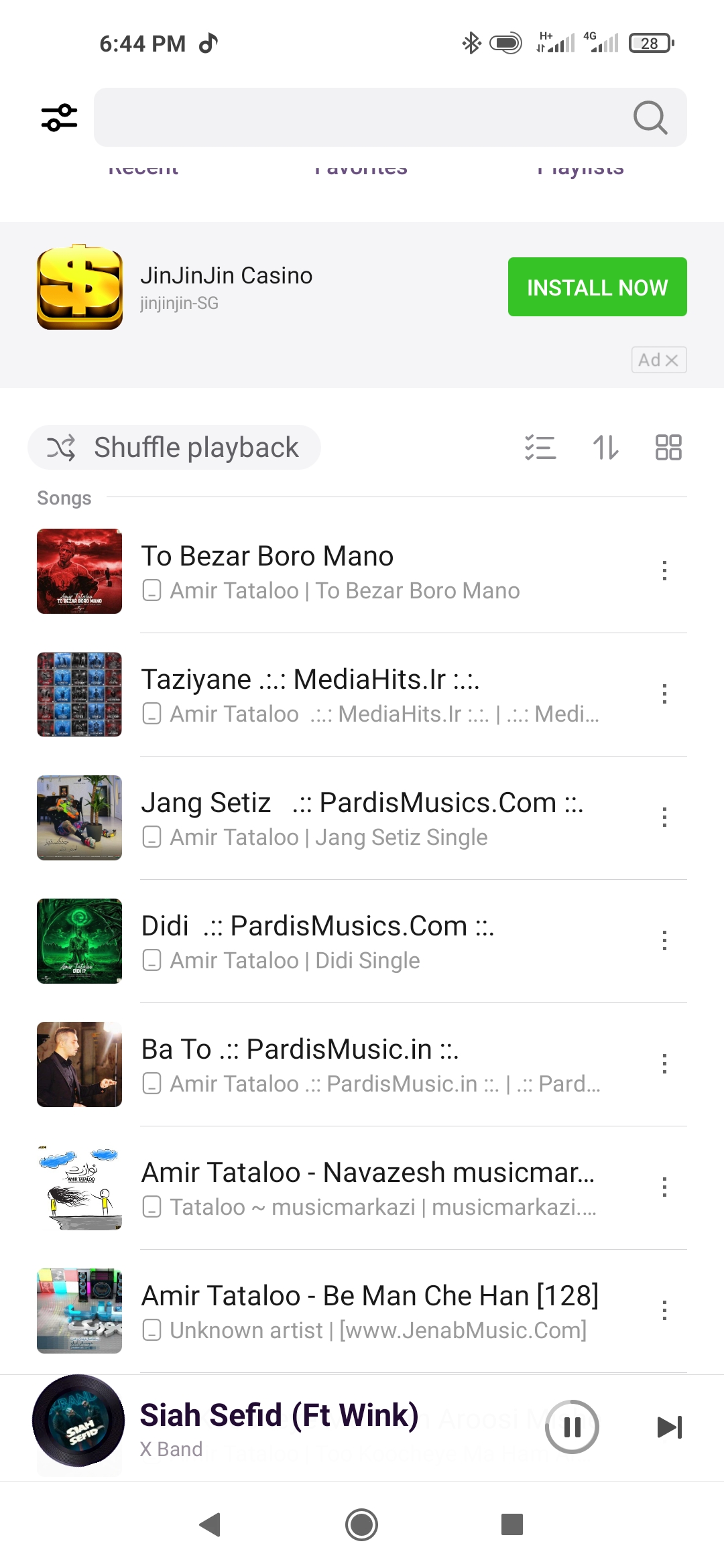Switch to grid view
The image size is (724, 1568).
[668, 448]
